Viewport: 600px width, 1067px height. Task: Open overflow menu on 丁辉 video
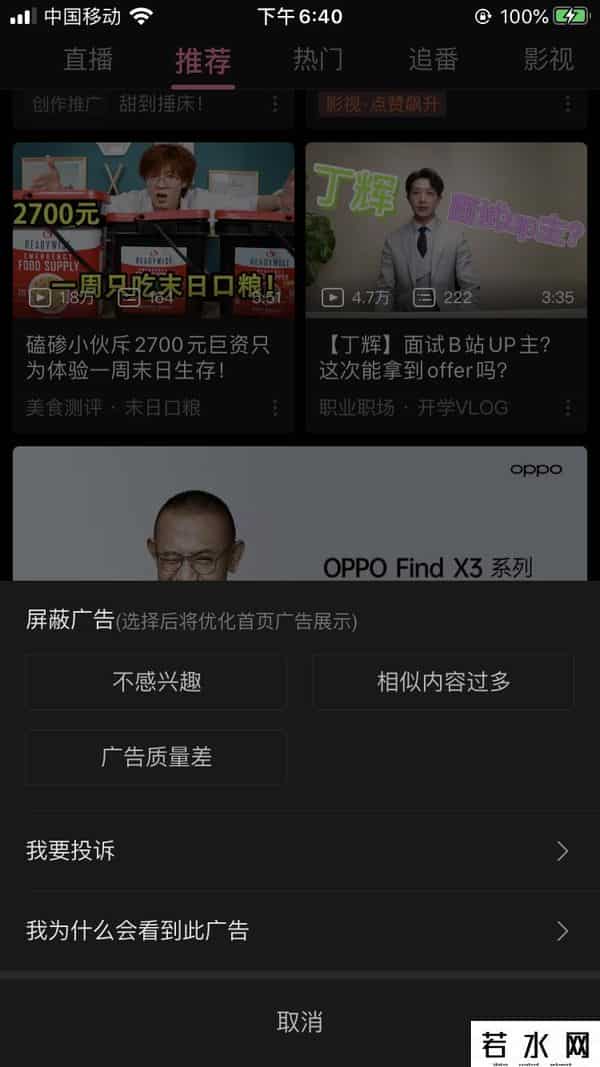(568, 408)
